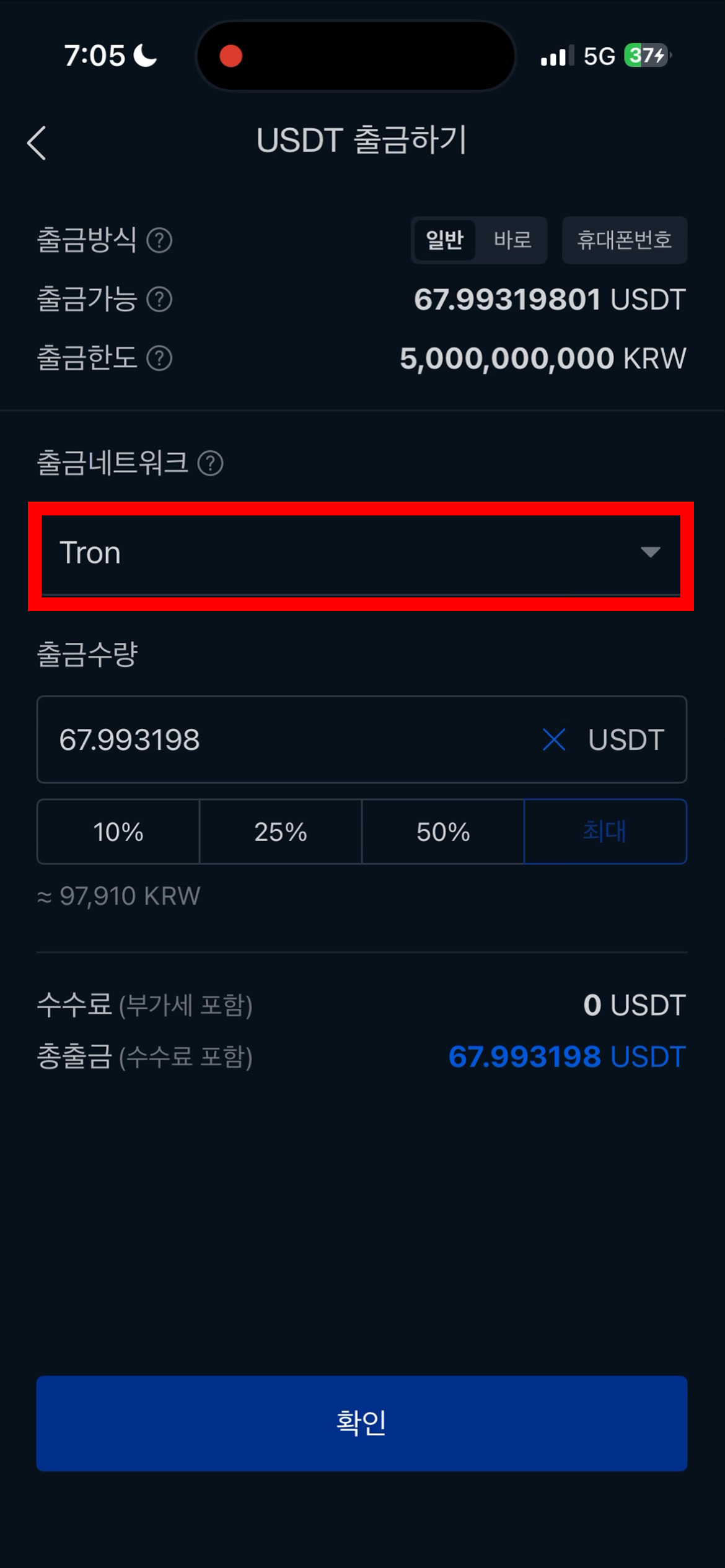Set withdrawal amount to 25%

point(281,832)
